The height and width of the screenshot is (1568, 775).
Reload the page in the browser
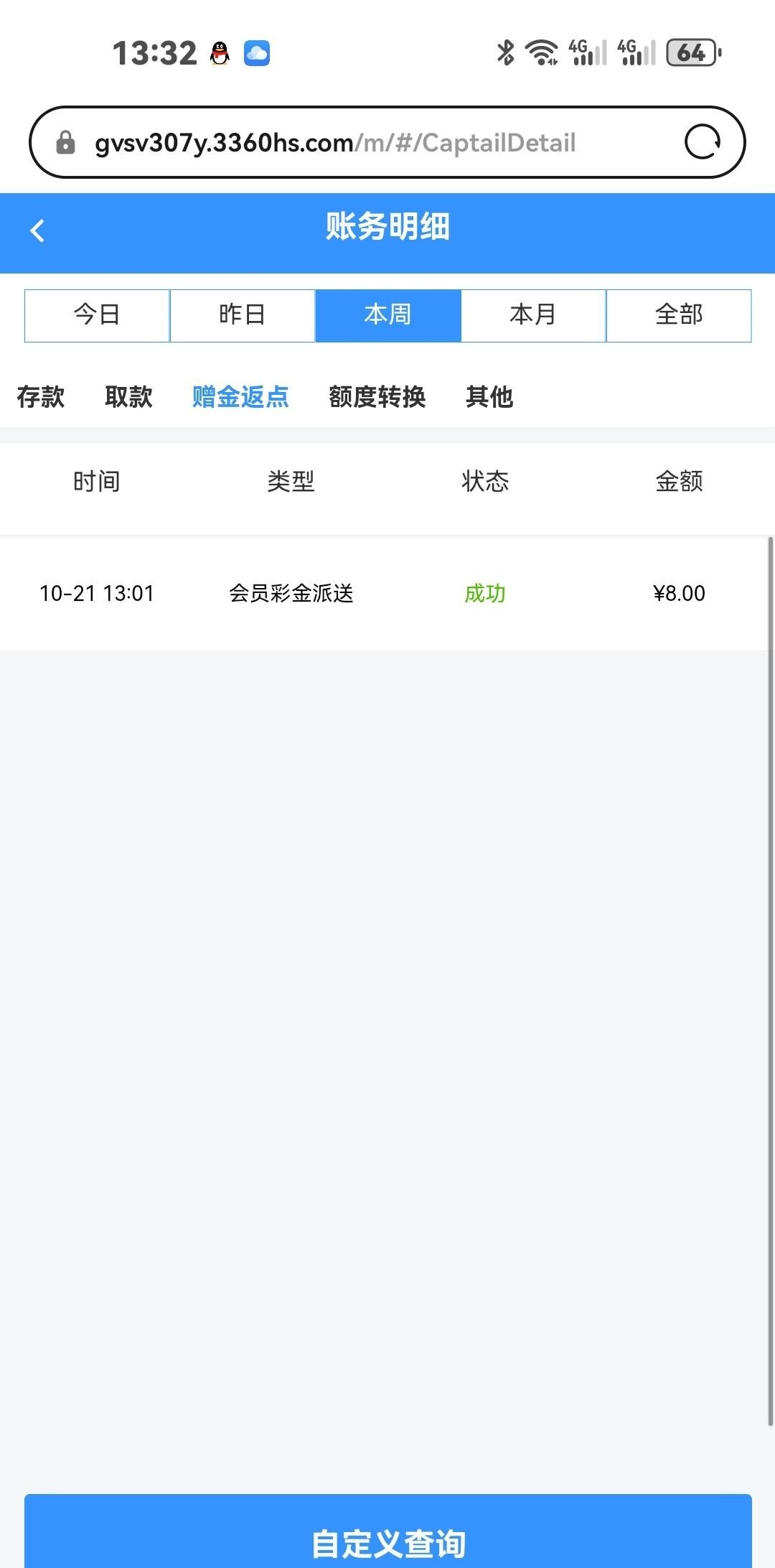point(702,141)
